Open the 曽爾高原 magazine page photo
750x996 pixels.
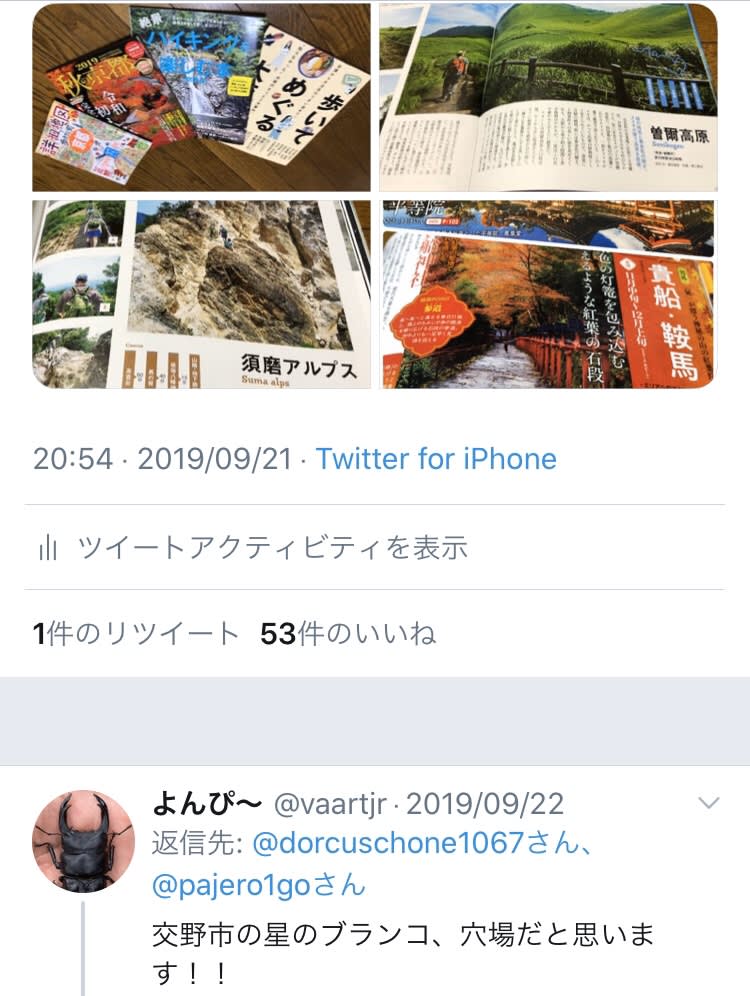tap(547, 97)
